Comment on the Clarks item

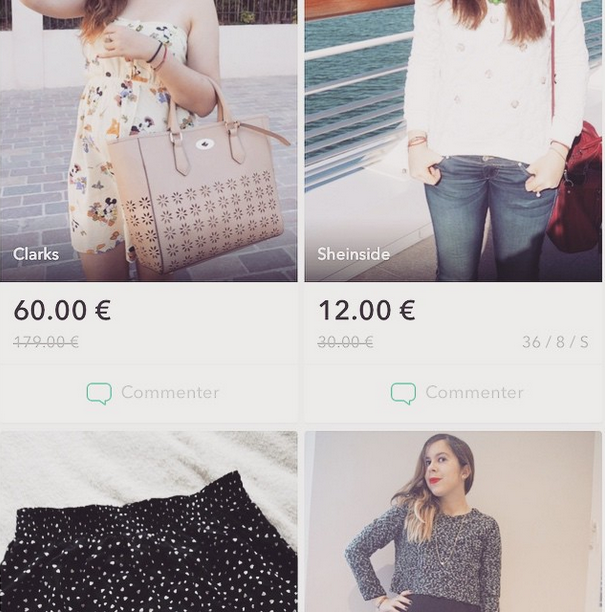(152, 393)
